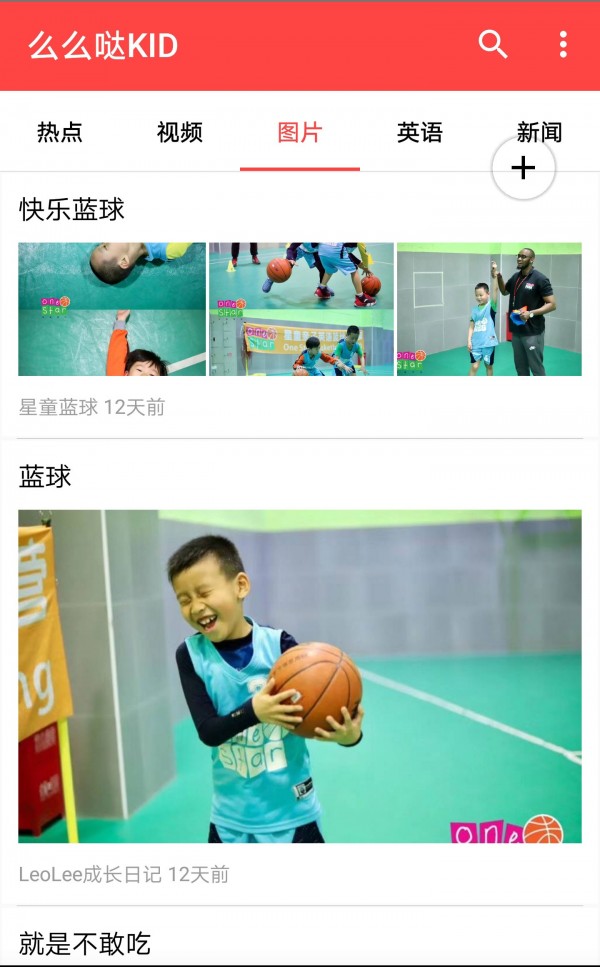
Task: Select the 图片 tab
Action: click(x=300, y=132)
